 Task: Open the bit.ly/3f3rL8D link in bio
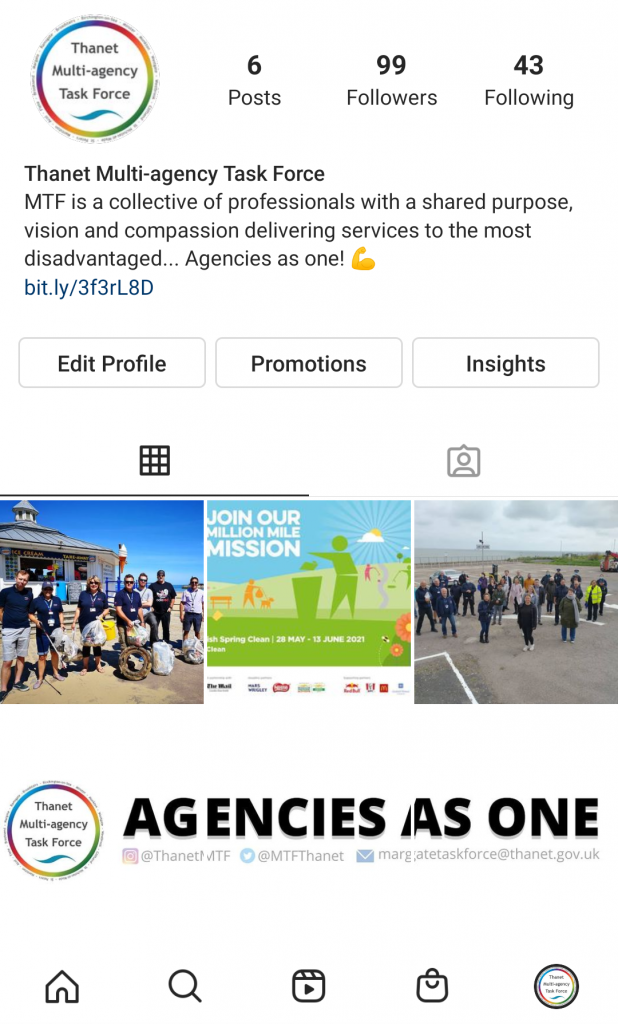(89, 288)
